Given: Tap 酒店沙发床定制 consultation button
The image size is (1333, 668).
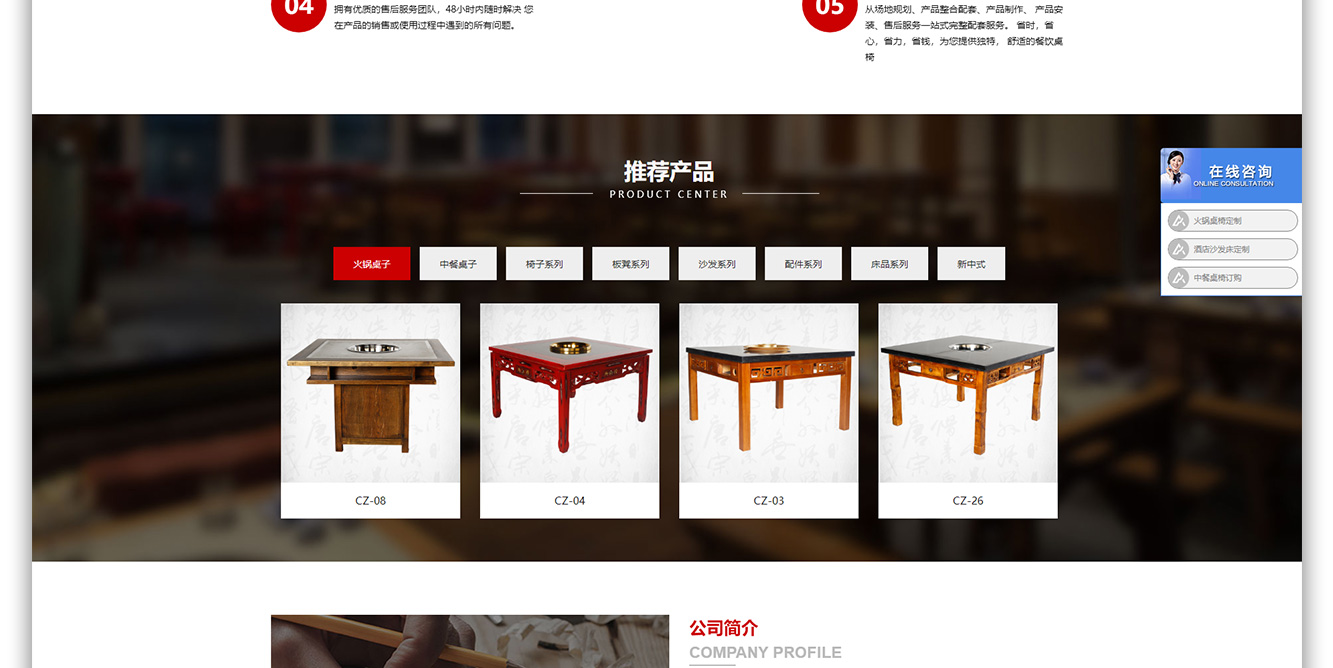Looking at the screenshot, I should pyautogui.click(x=1231, y=249).
